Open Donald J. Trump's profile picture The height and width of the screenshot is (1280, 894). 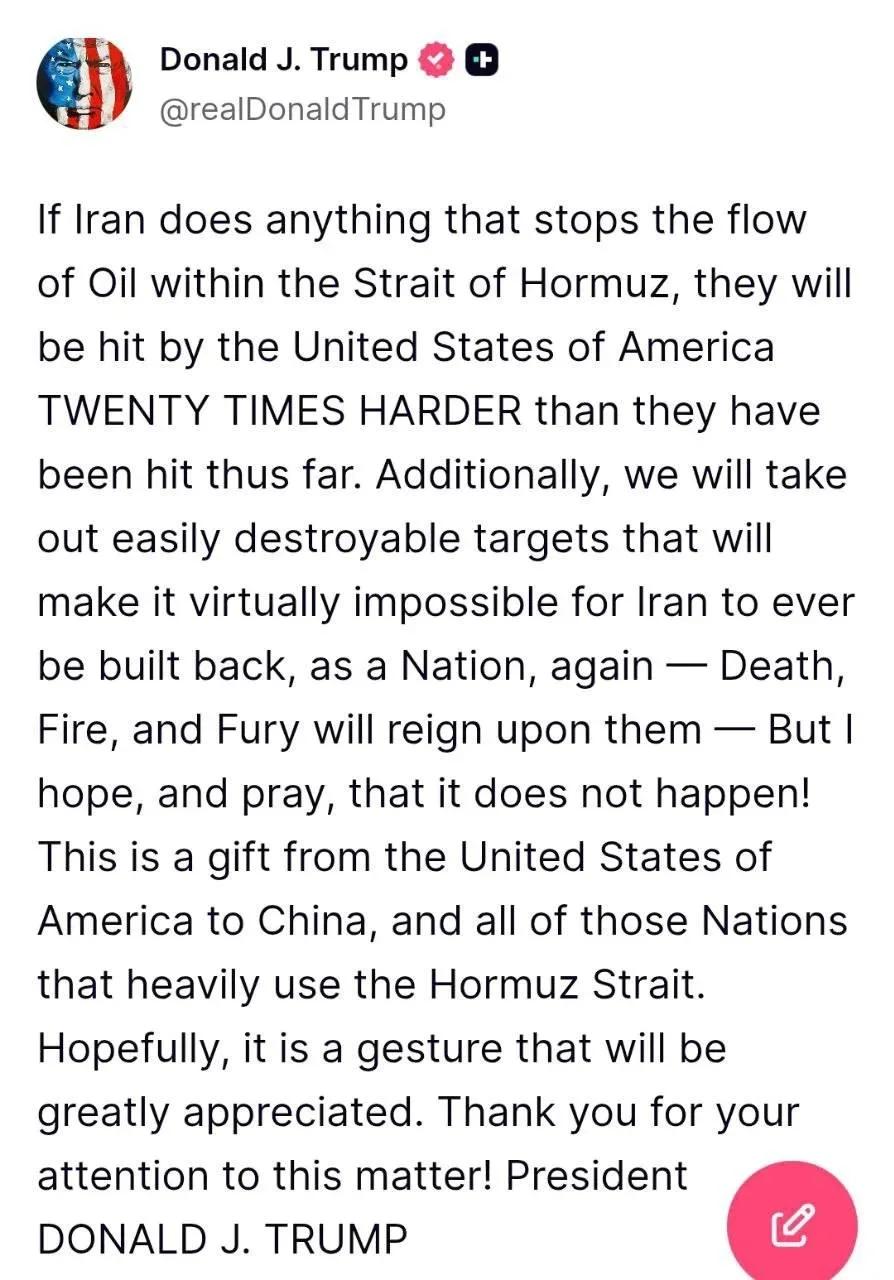tap(84, 84)
